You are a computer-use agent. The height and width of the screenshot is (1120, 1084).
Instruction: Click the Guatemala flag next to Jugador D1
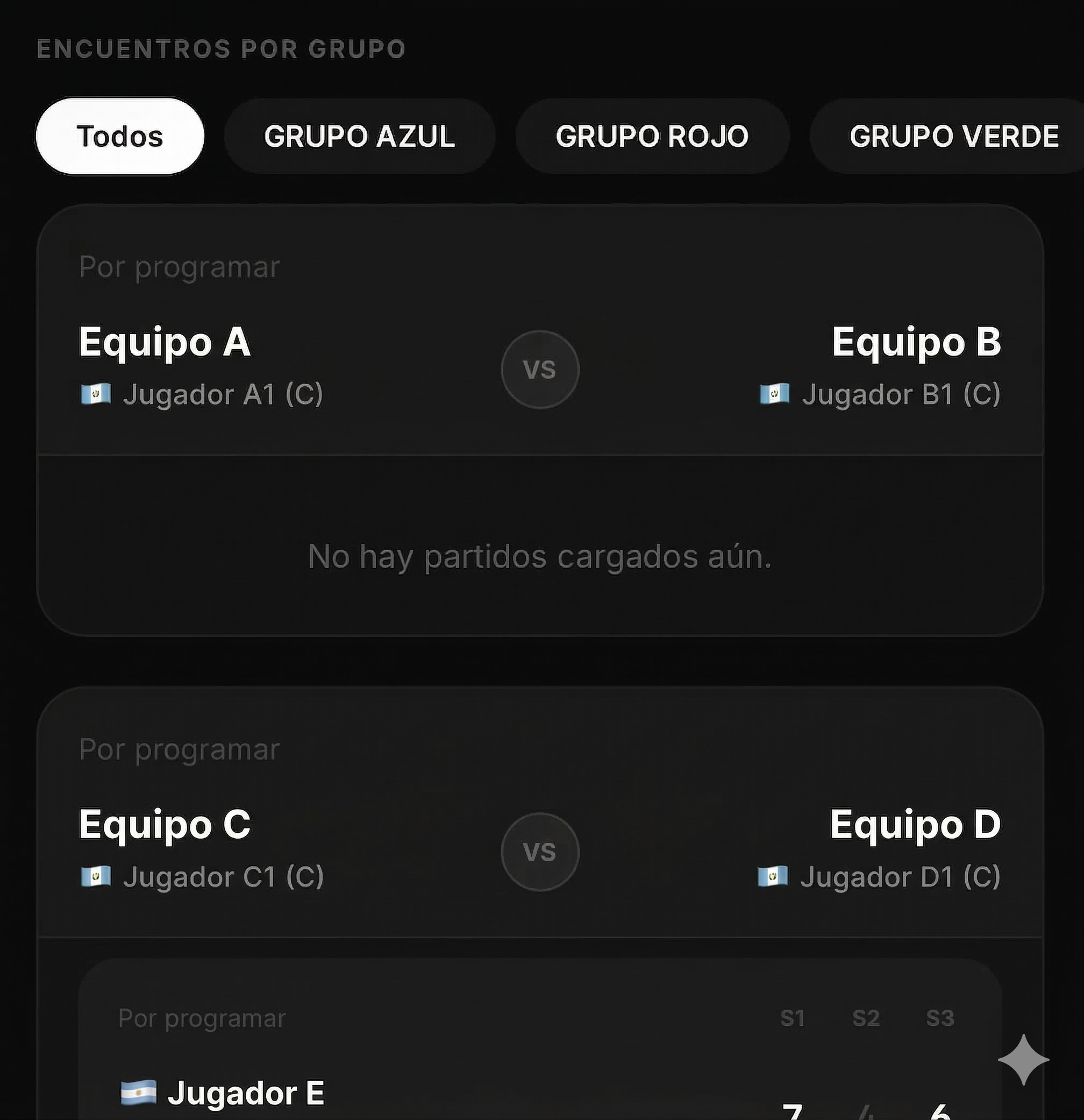[x=772, y=876]
